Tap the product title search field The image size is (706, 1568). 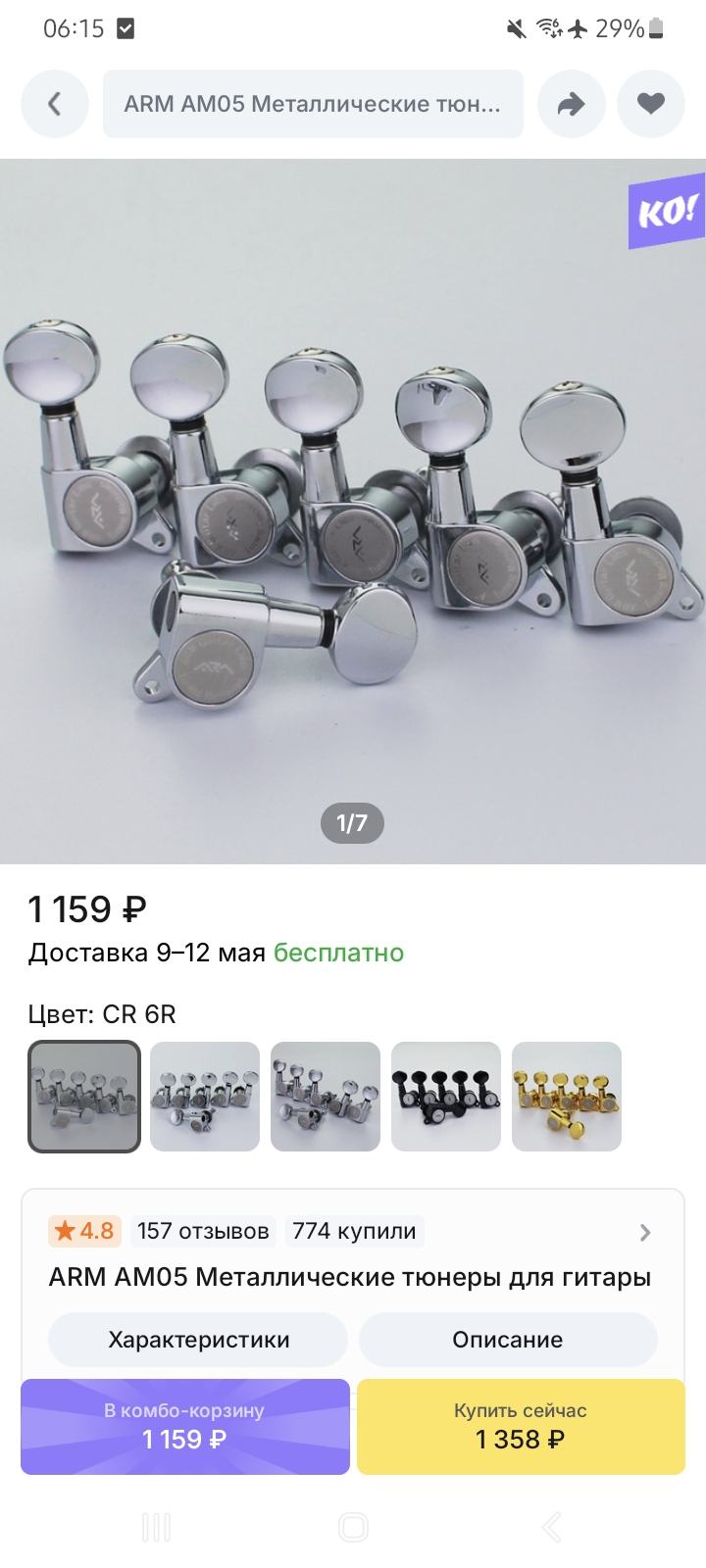(x=312, y=103)
